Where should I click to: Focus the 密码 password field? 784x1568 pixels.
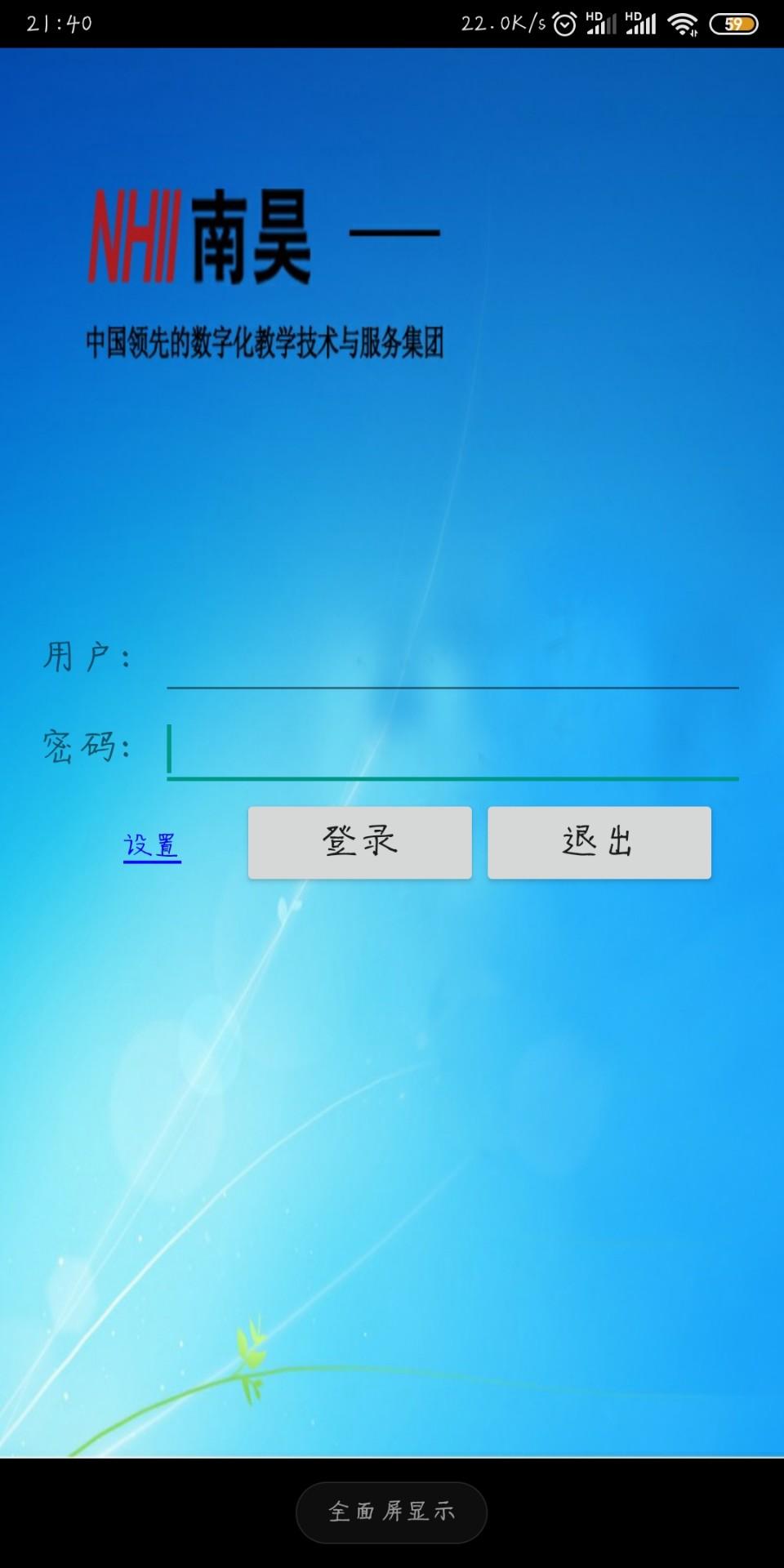[x=452, y=750]
